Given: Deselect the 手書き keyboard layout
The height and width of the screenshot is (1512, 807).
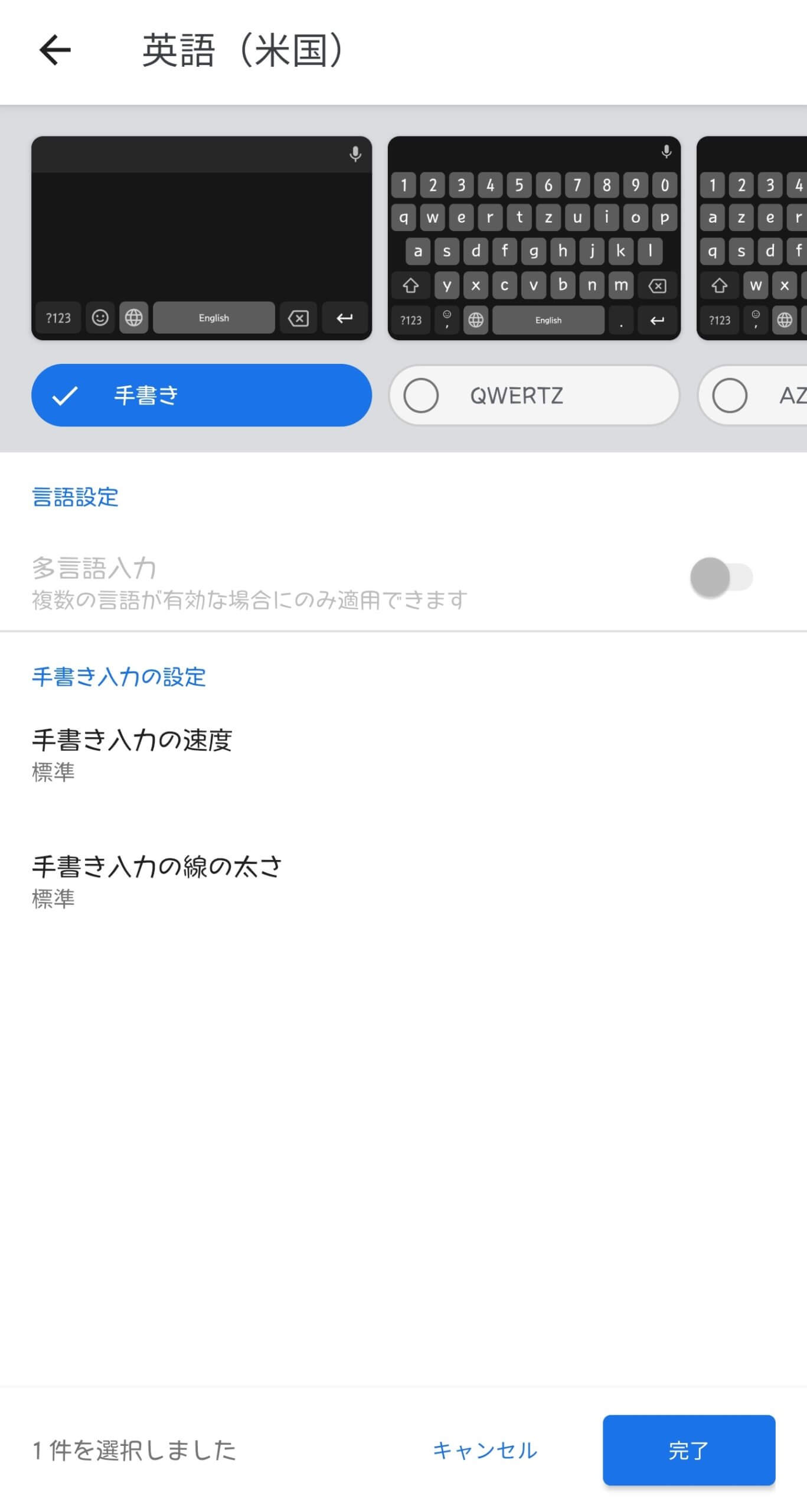Looking at the screenshot, I should 201,395.
